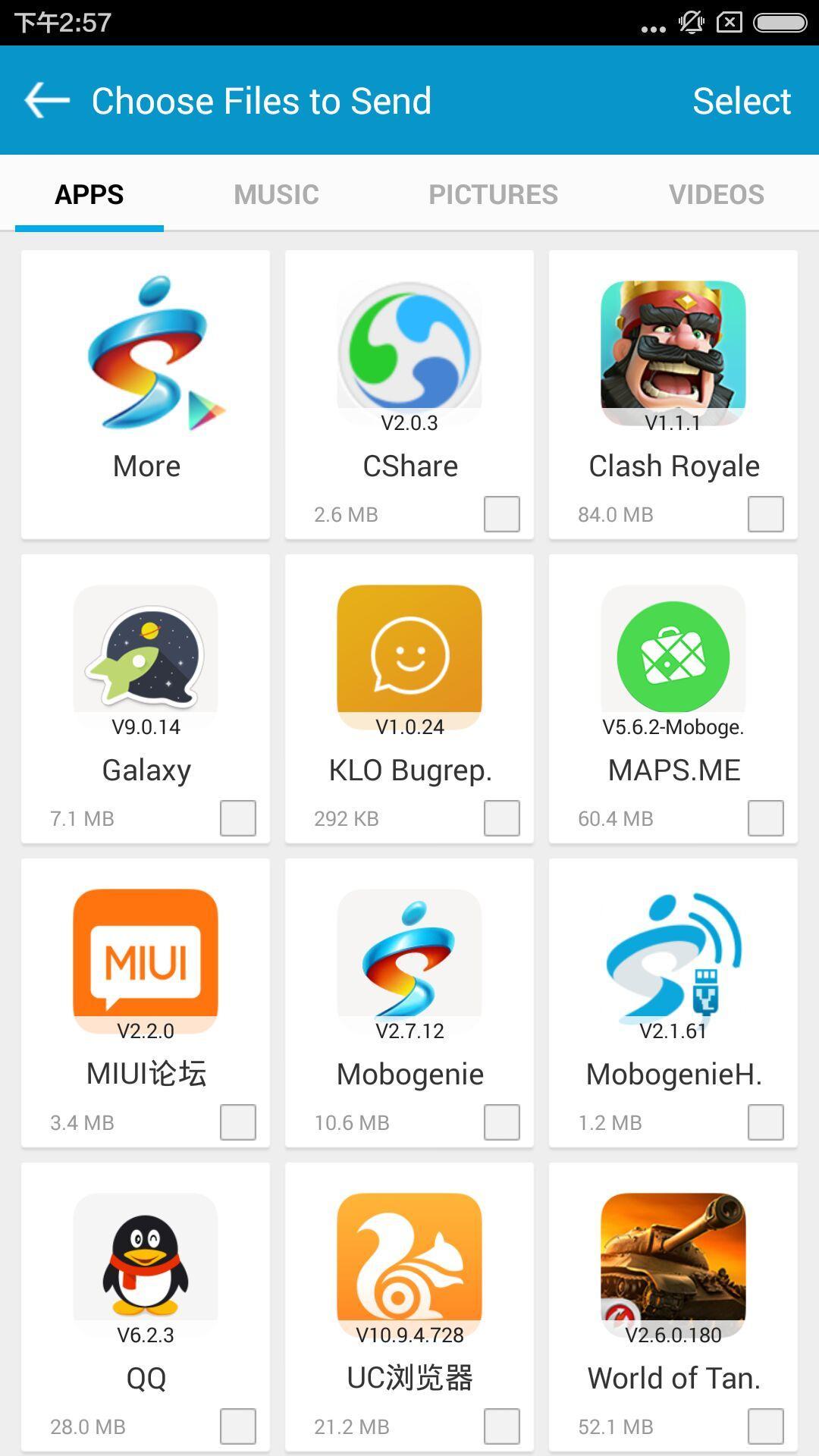Open the Videos tab
This screenshot has width=819, height=1456.
[716, 195]
